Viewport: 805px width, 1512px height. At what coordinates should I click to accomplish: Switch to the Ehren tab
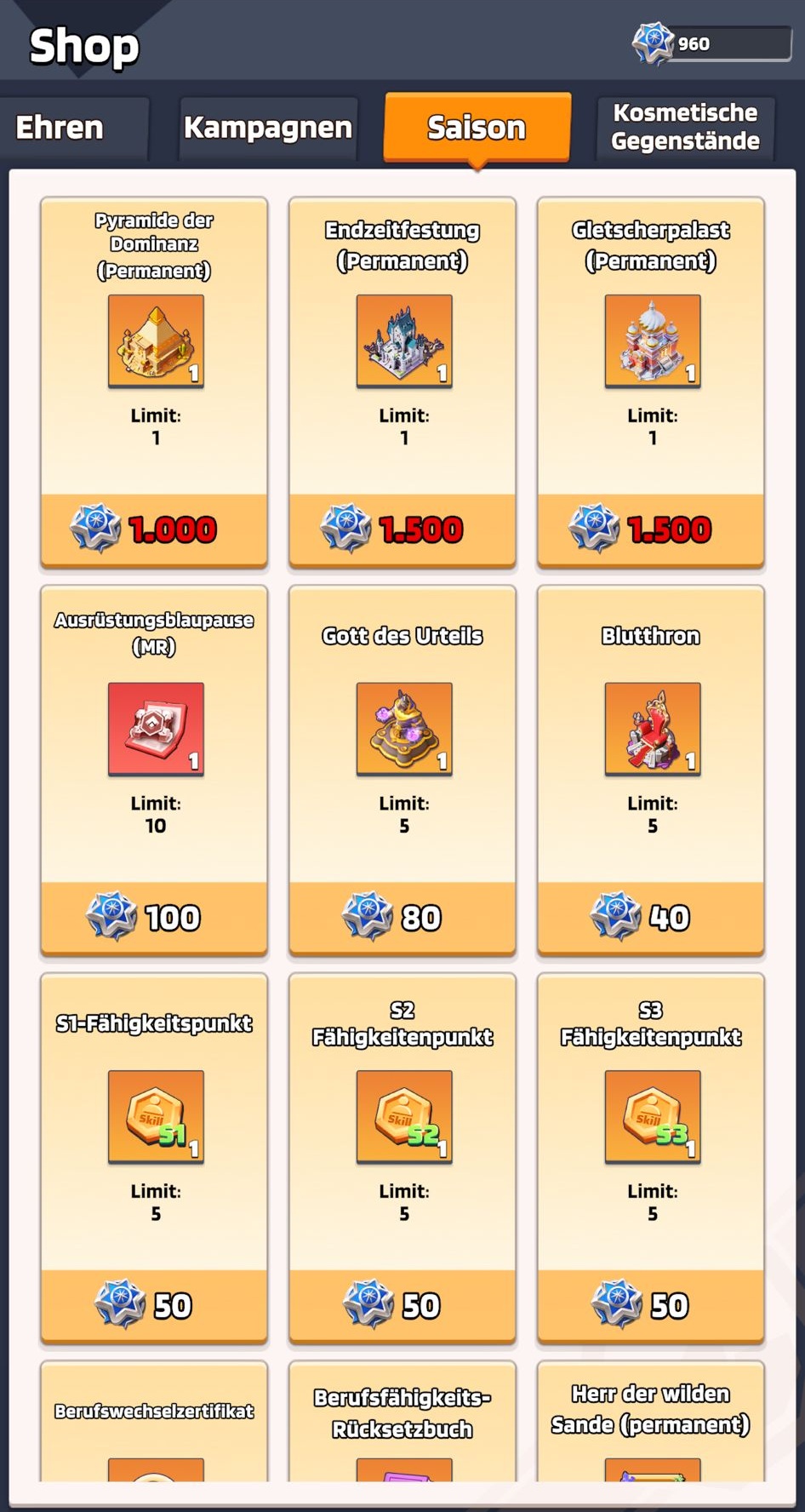(74, 128)
